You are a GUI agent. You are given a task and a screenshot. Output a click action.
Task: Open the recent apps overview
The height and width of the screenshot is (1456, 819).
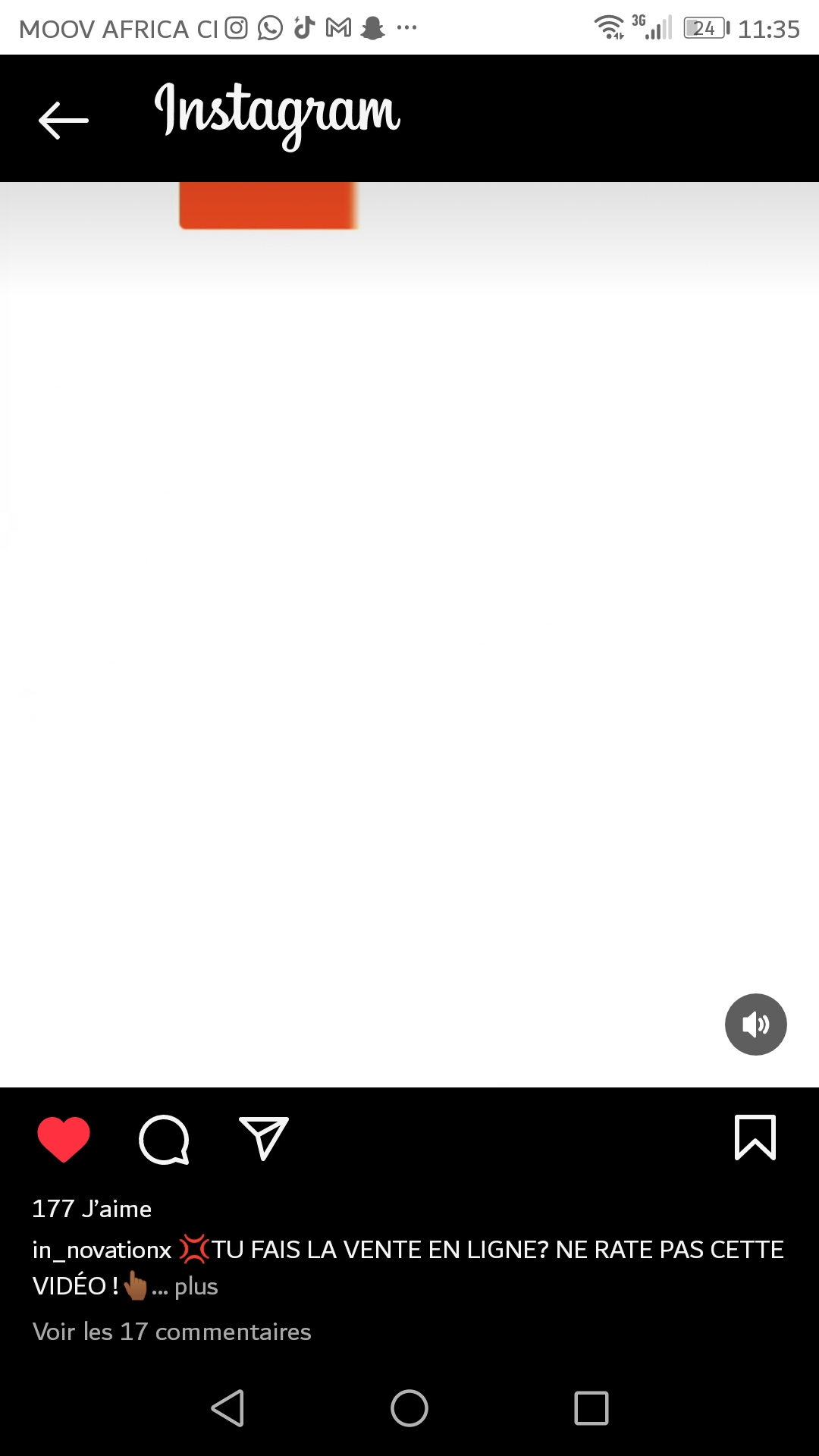591,1408
